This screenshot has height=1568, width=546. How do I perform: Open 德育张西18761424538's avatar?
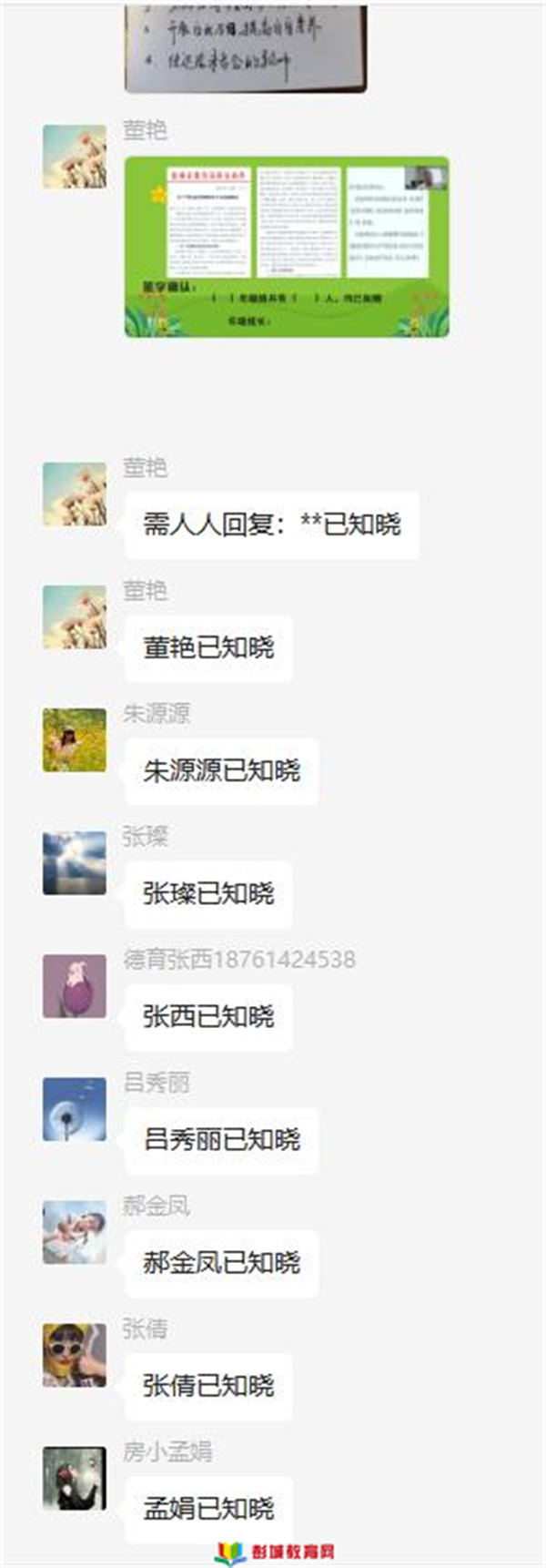75,986
